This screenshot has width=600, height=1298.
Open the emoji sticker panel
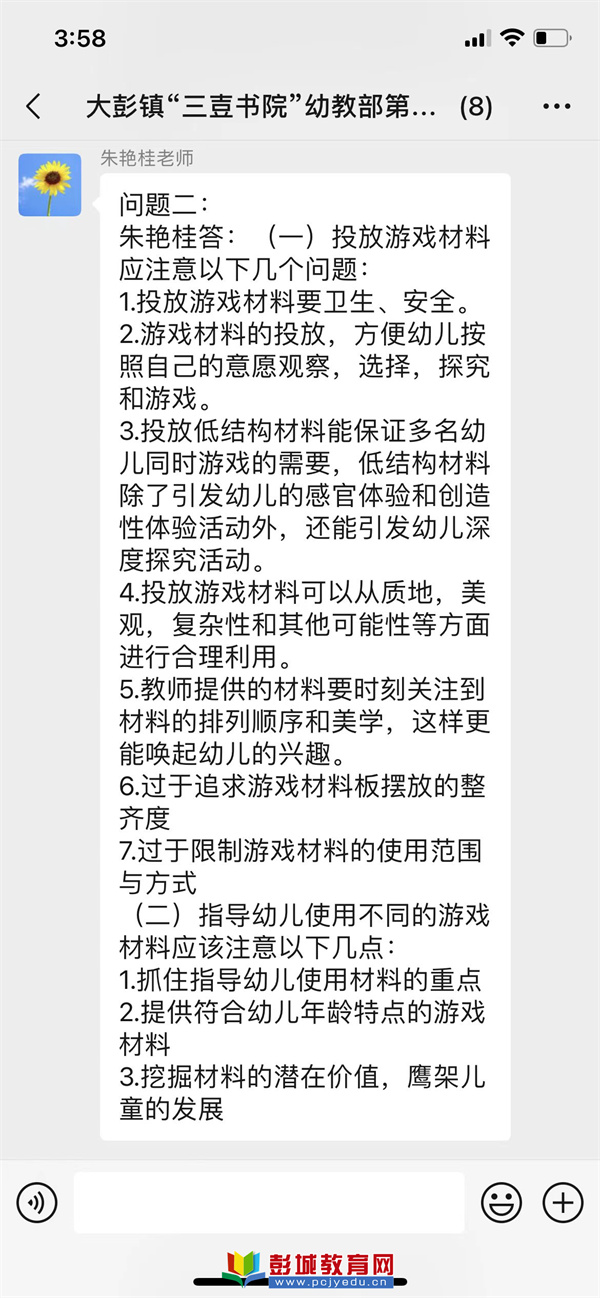click(x=501, y=1202)
